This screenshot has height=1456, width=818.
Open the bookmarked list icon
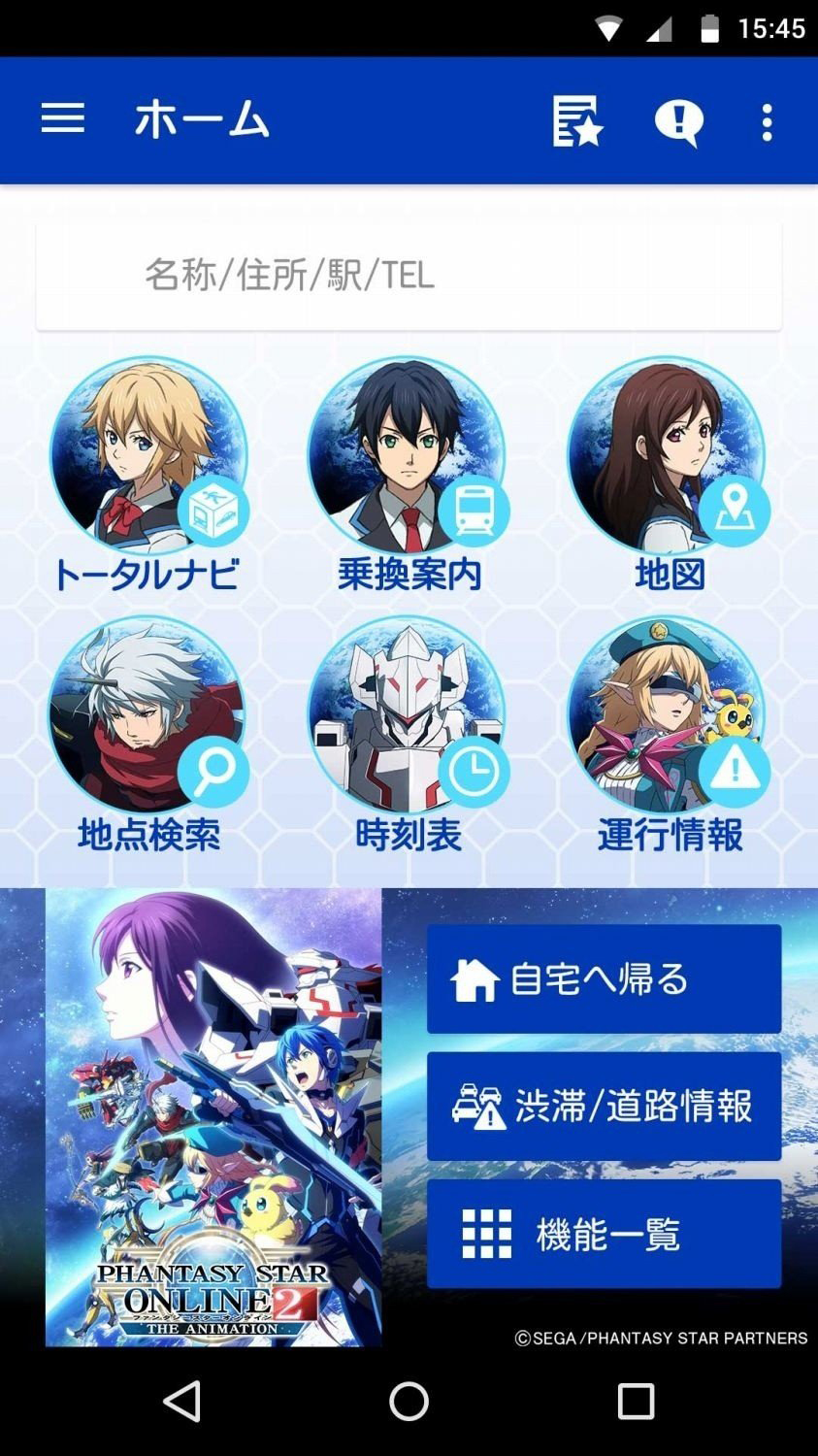(577, 122)
